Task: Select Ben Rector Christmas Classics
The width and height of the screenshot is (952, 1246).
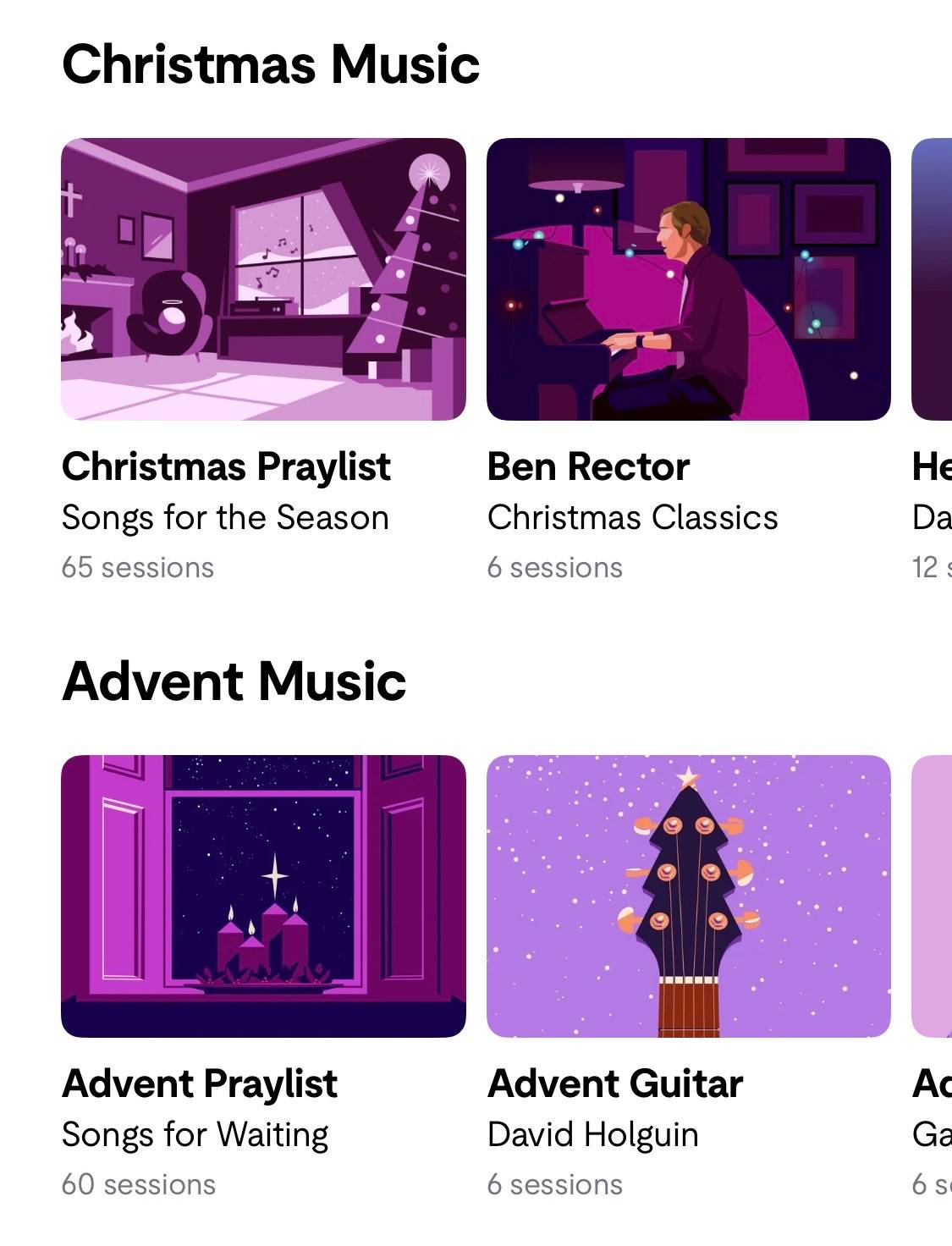Action: [x=688, y=279]
